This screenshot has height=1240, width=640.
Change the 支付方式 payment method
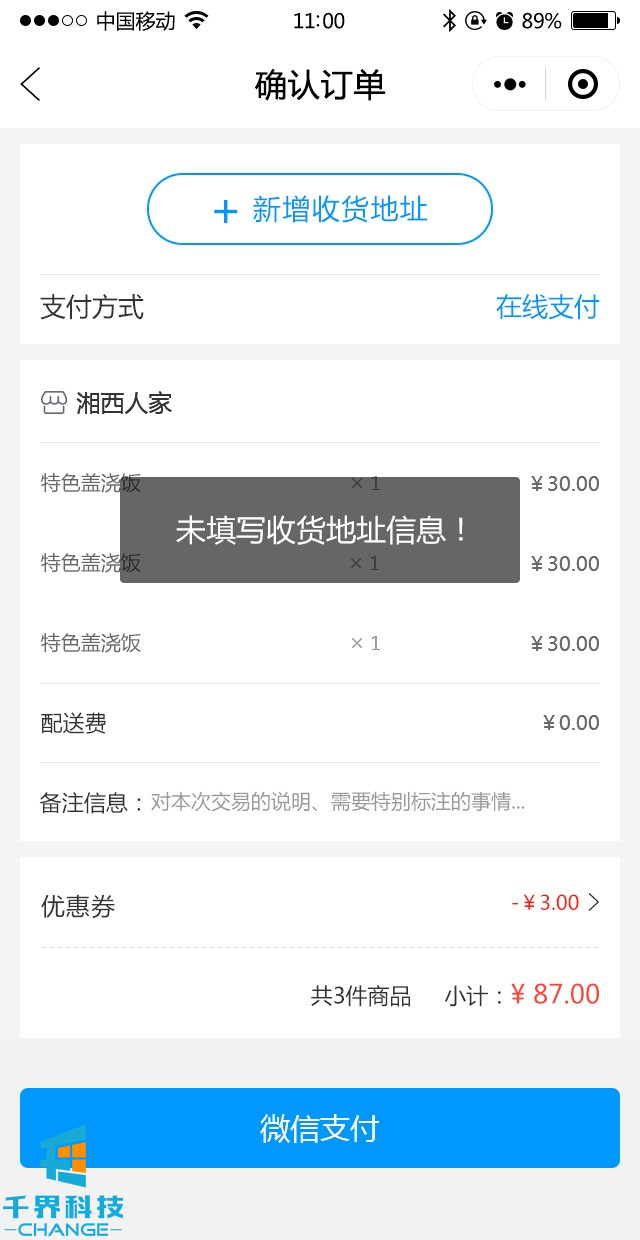tap(547, 307)
